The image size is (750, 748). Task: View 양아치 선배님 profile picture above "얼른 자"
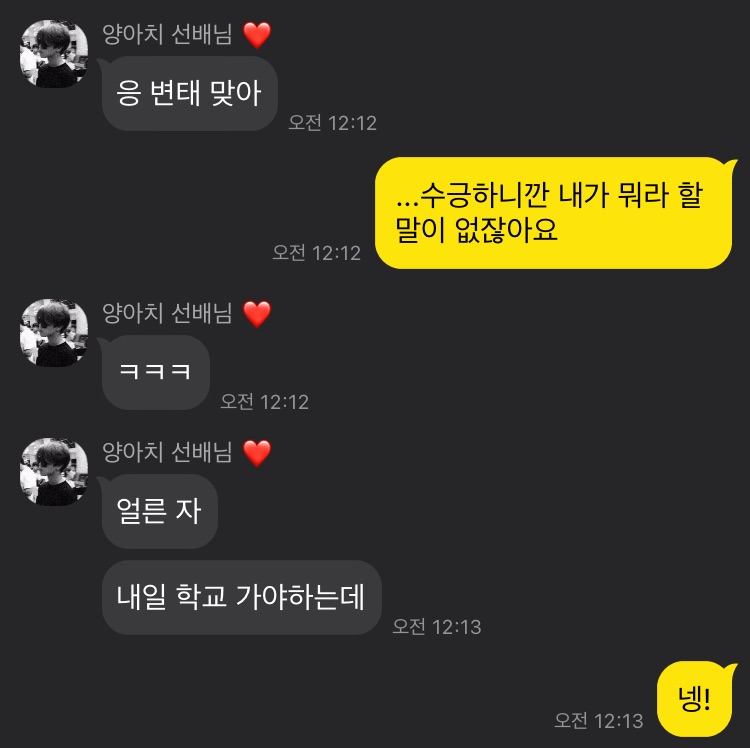(x=54, y=471)
